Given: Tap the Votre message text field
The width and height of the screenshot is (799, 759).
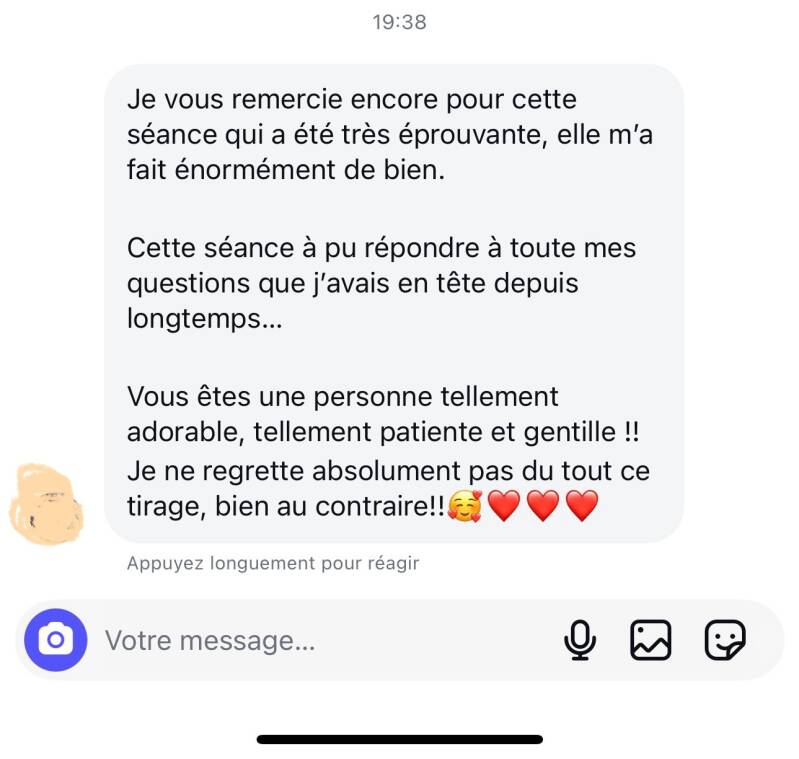Looking at the screenshot, I should 300,640.
